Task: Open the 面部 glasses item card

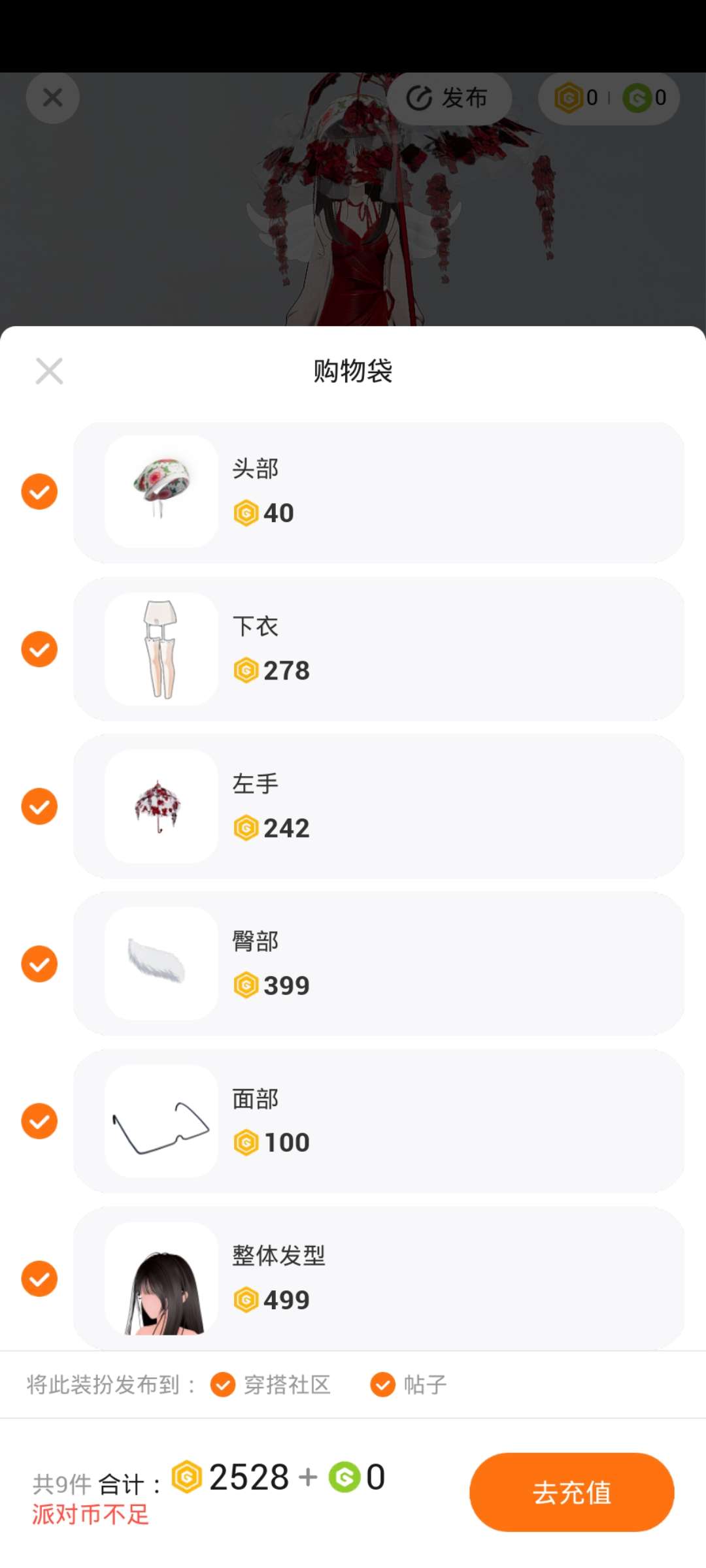Action: pyautogui.click(x=379, y=1121)
